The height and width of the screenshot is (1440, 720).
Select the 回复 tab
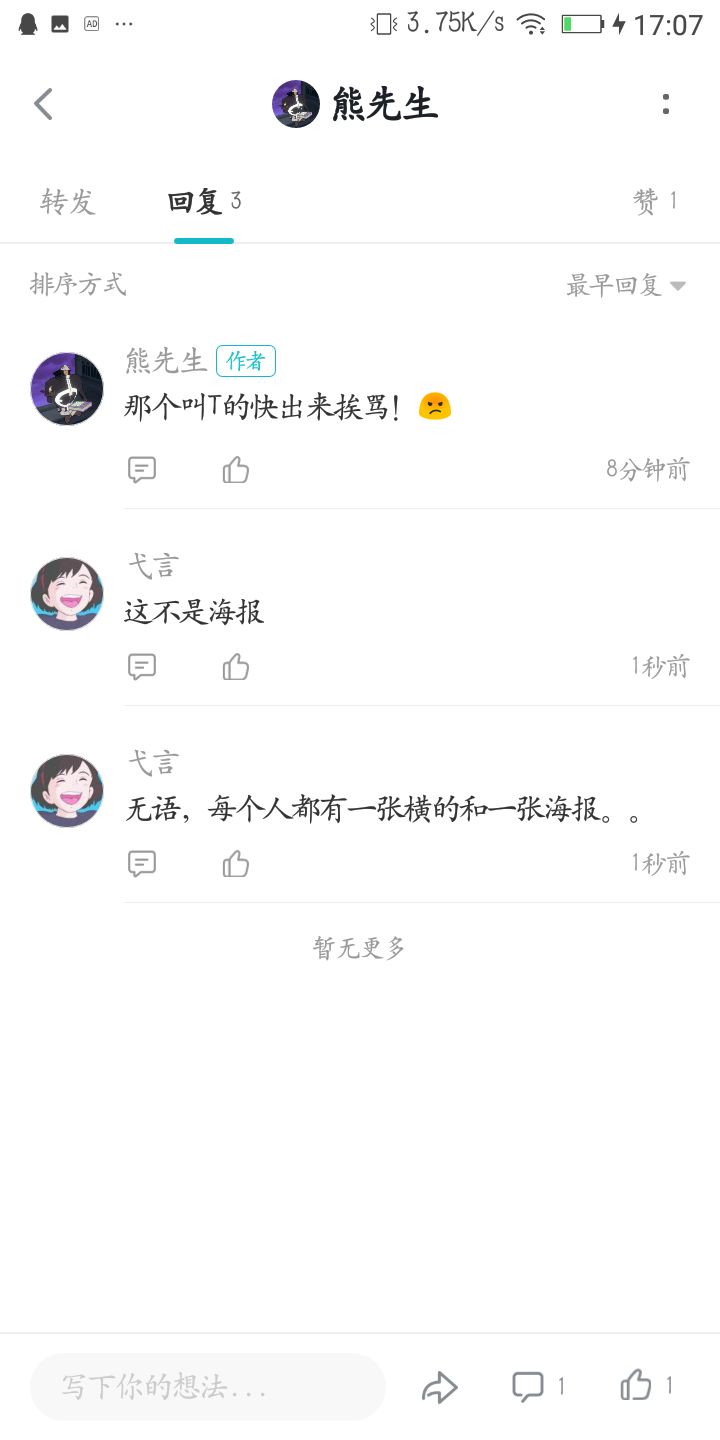[204, 202]
